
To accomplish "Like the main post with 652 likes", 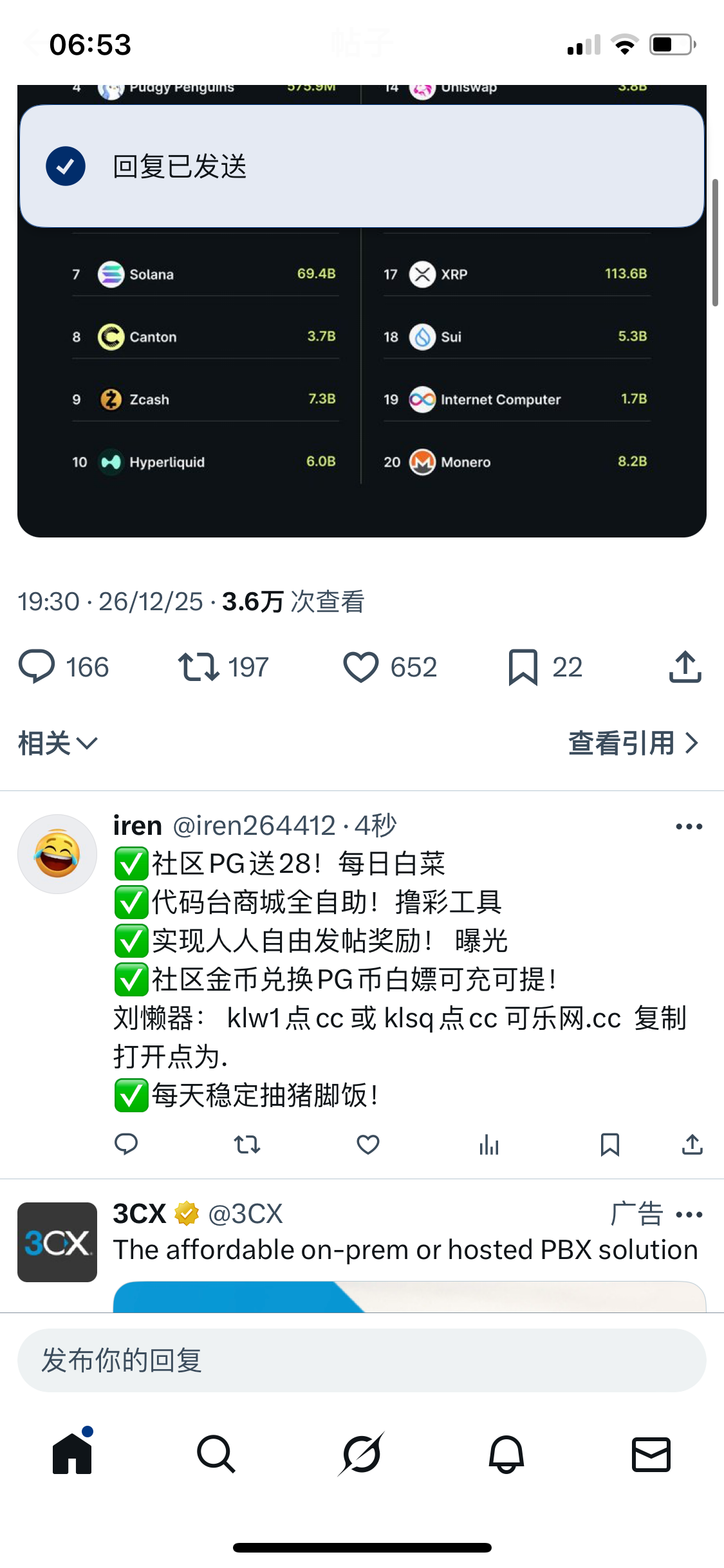I will [361, 667].
